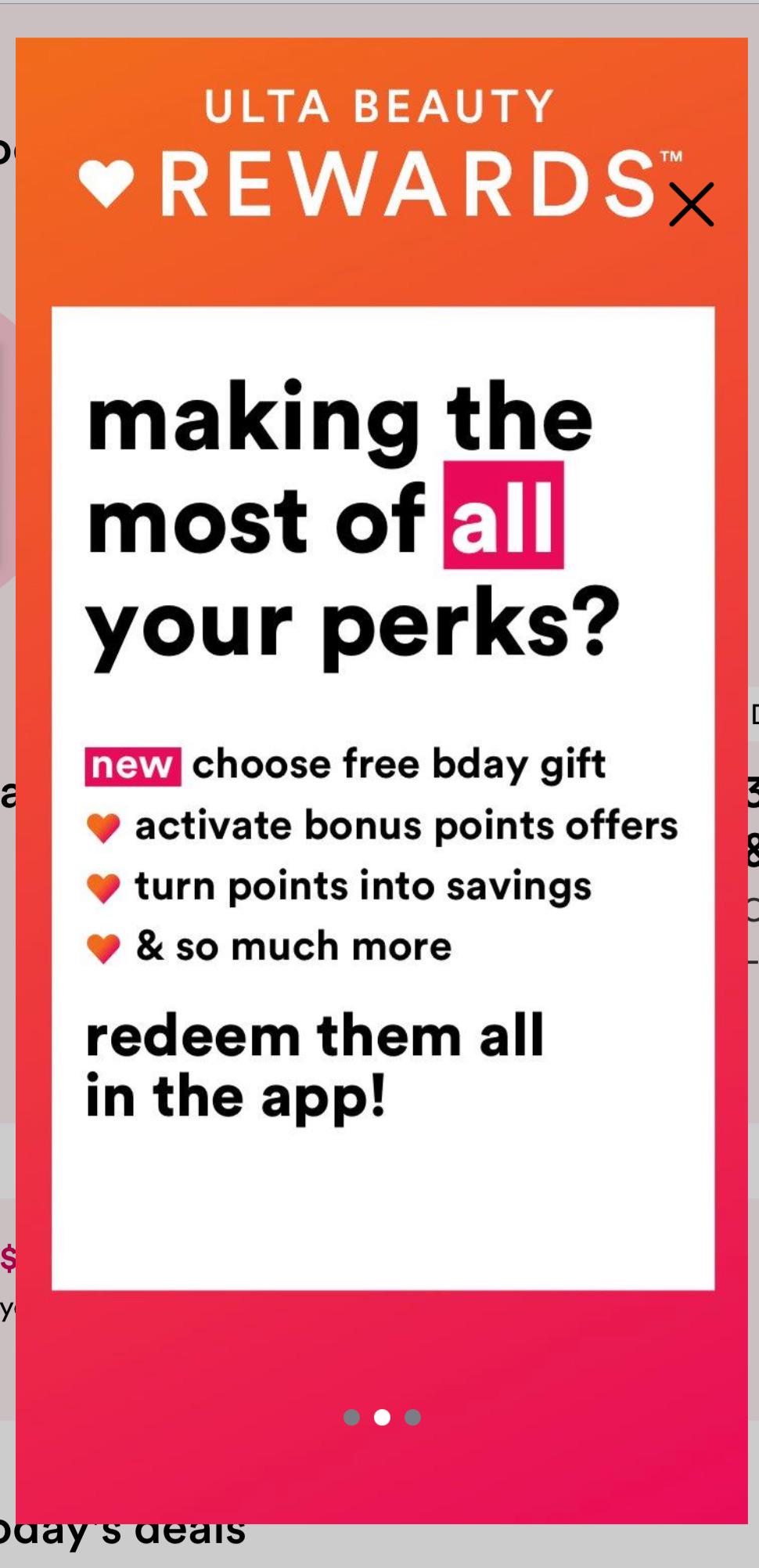Jump to the first slide dot
Viewport: 759px width, 1568px height.
351,1417
